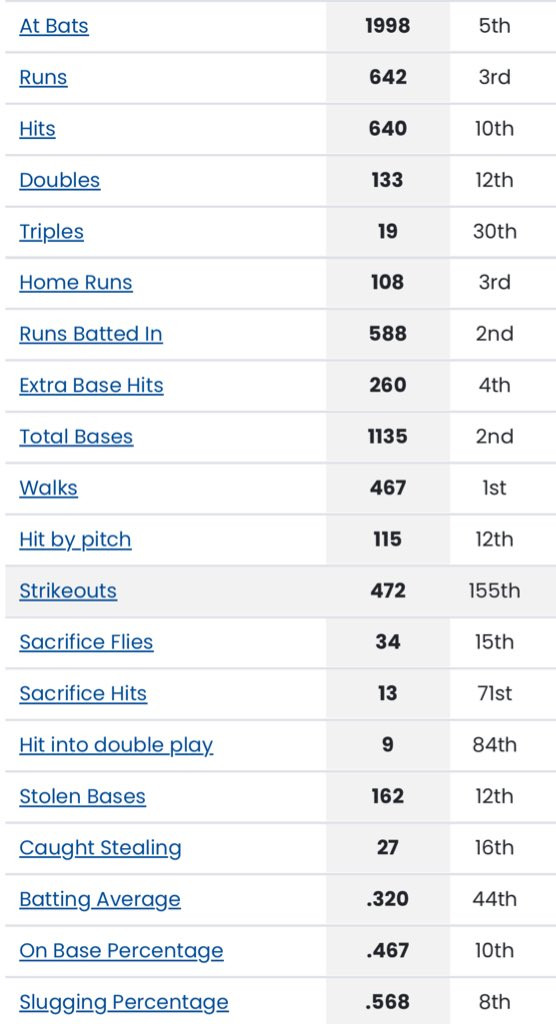Screen dimensions: 556x1024
Task: Open the Home Runs link
Action: click(x=76, y=283)
